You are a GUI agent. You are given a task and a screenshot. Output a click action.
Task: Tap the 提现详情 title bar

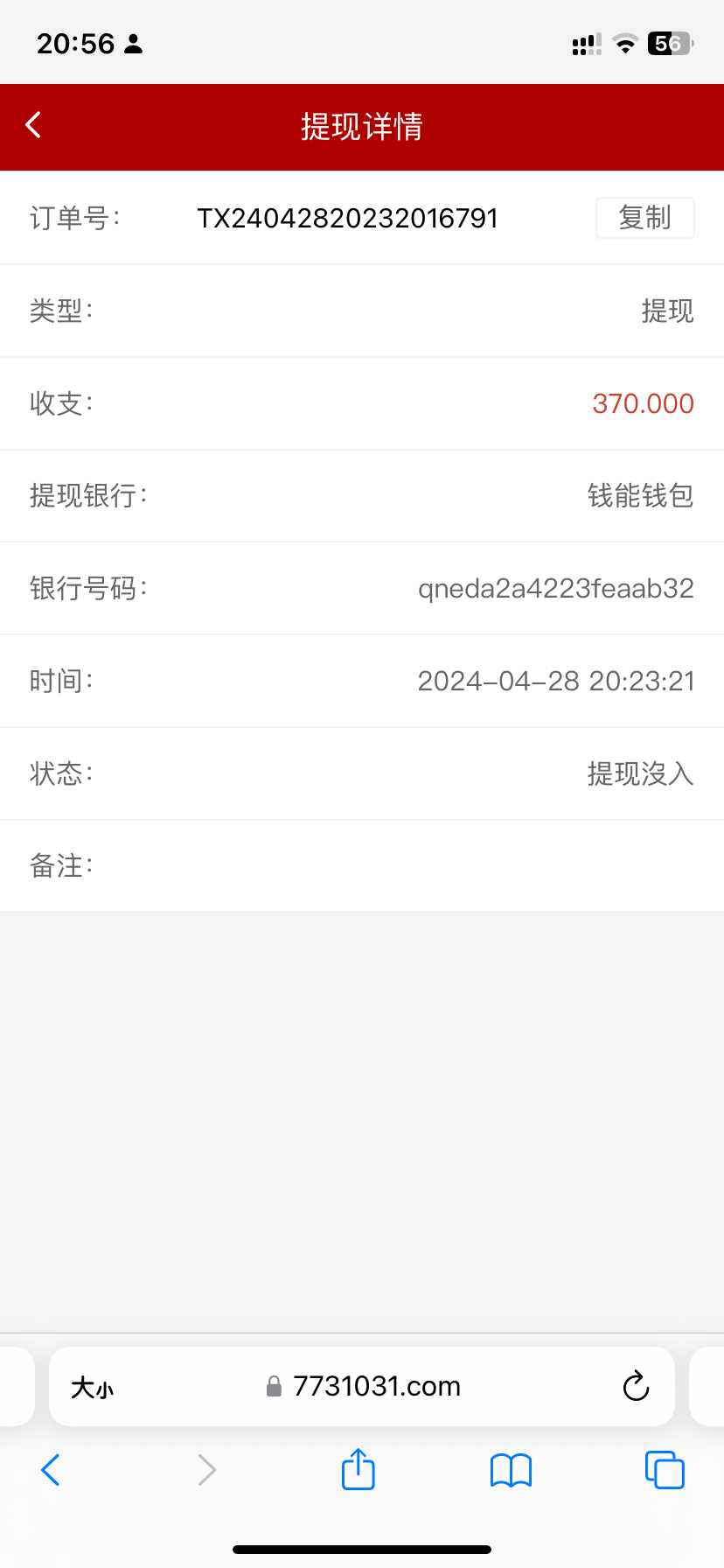(362, 127)
